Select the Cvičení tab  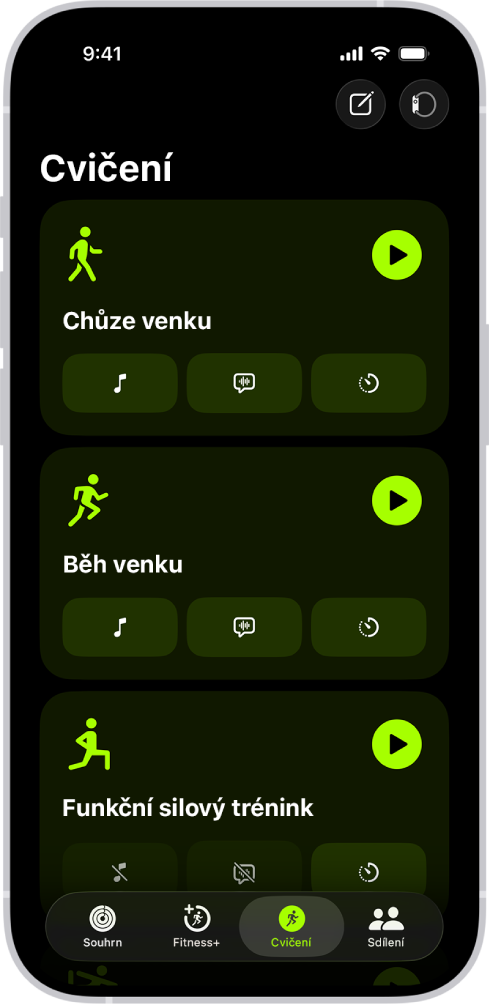pyautogui.click(x=291, y=926)
